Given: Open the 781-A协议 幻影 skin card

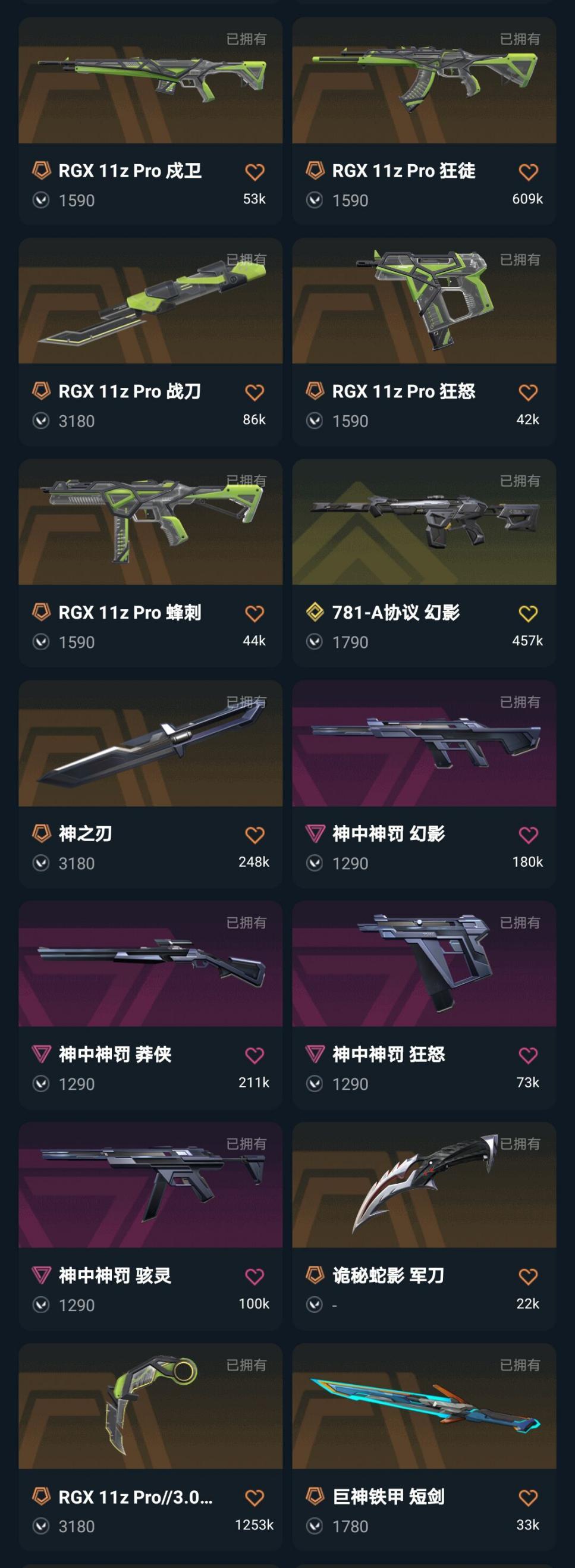Looking at the screenshot, I should [424, 563].
